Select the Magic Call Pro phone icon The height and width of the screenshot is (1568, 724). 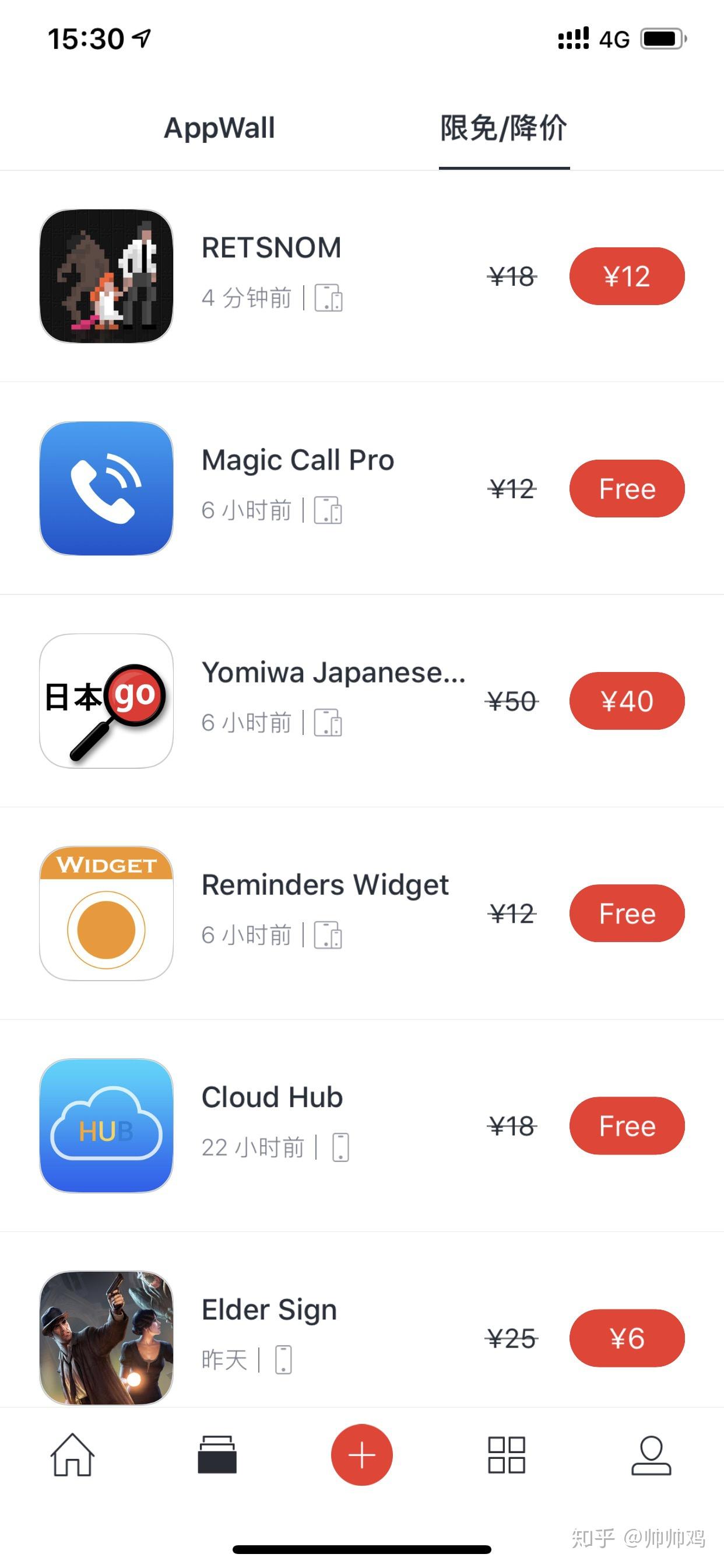[107, 488]
